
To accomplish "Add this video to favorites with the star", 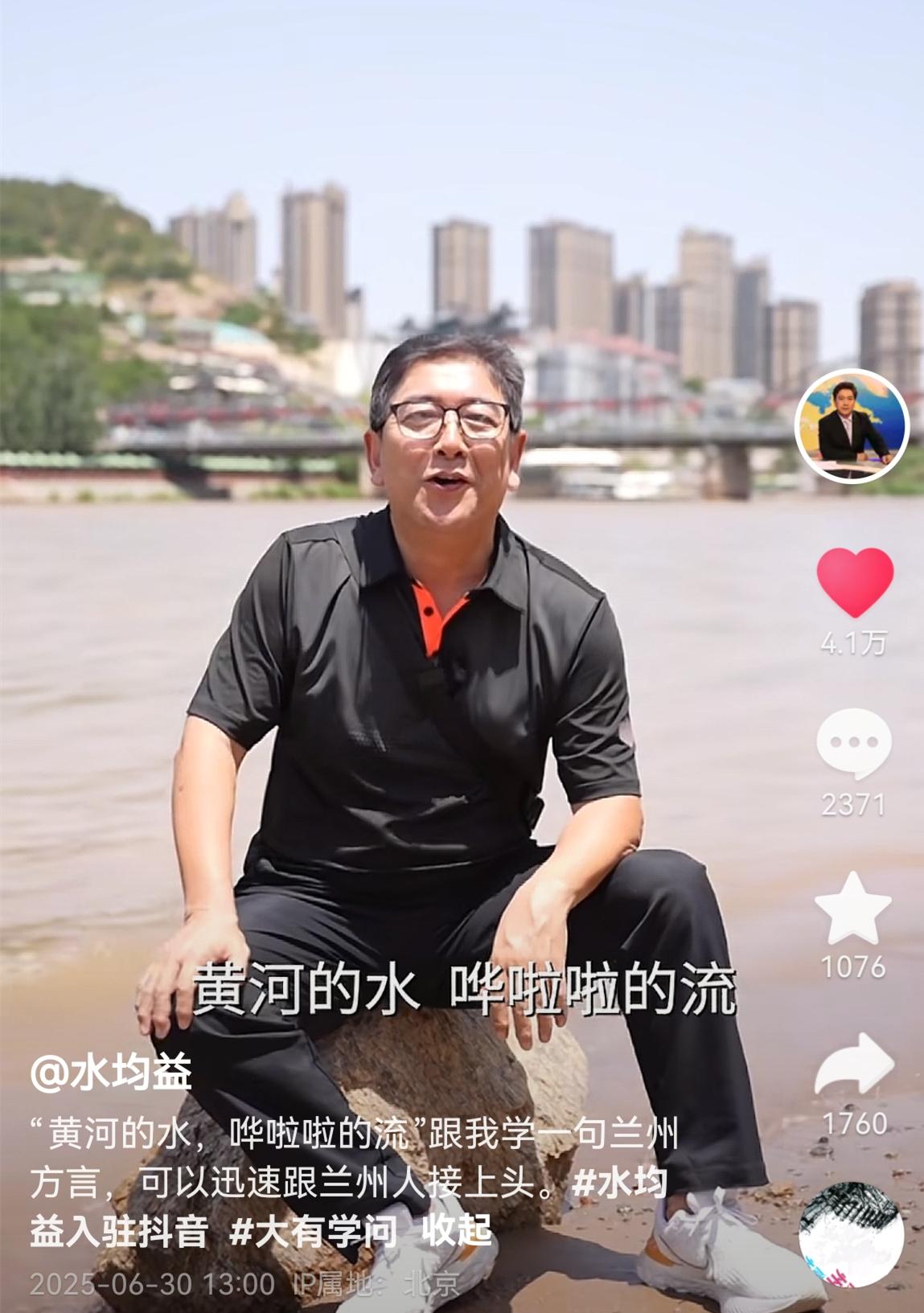I will (x=853, y=909).
